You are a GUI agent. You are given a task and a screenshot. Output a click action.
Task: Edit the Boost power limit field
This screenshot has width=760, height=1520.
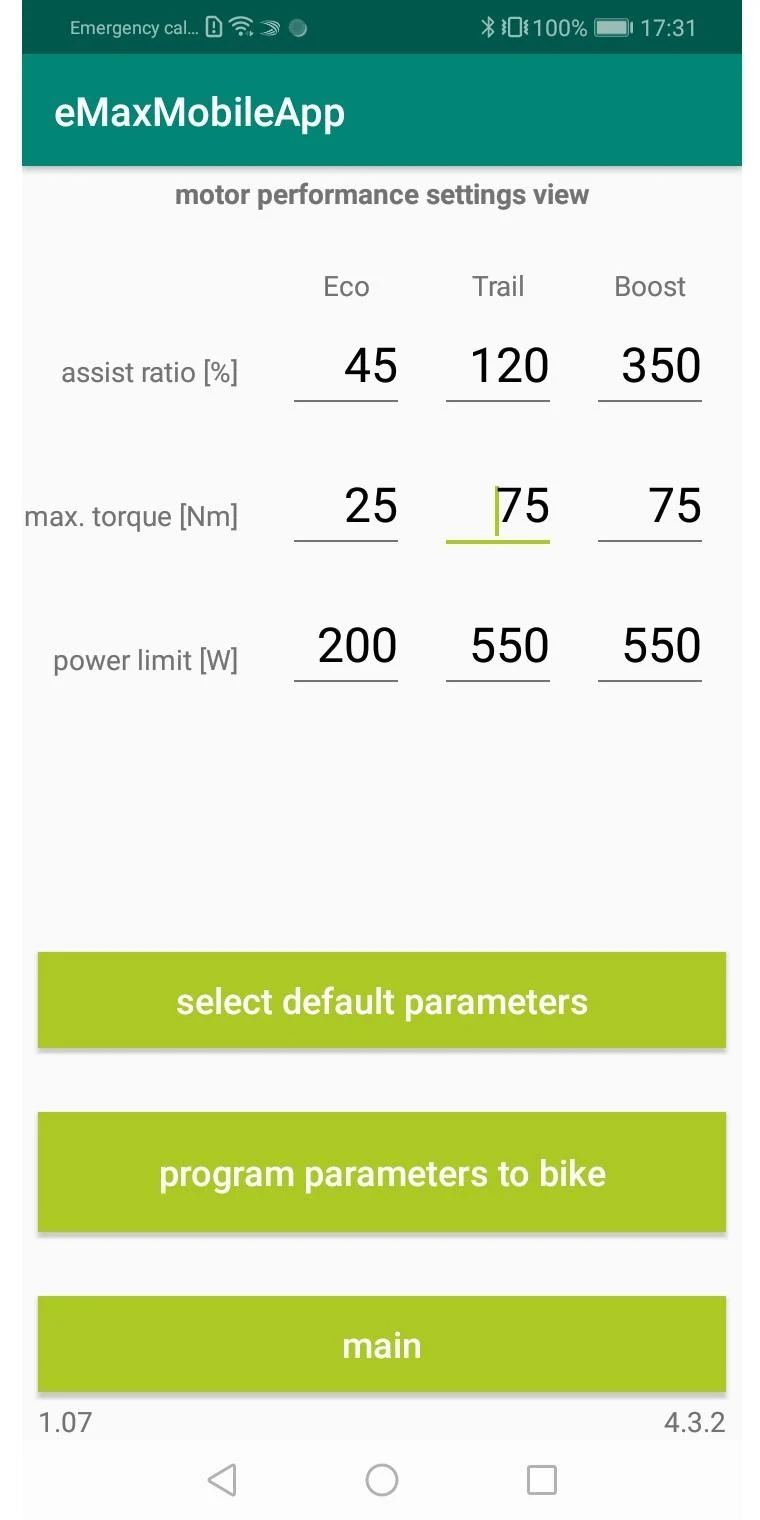coord(650,647)
